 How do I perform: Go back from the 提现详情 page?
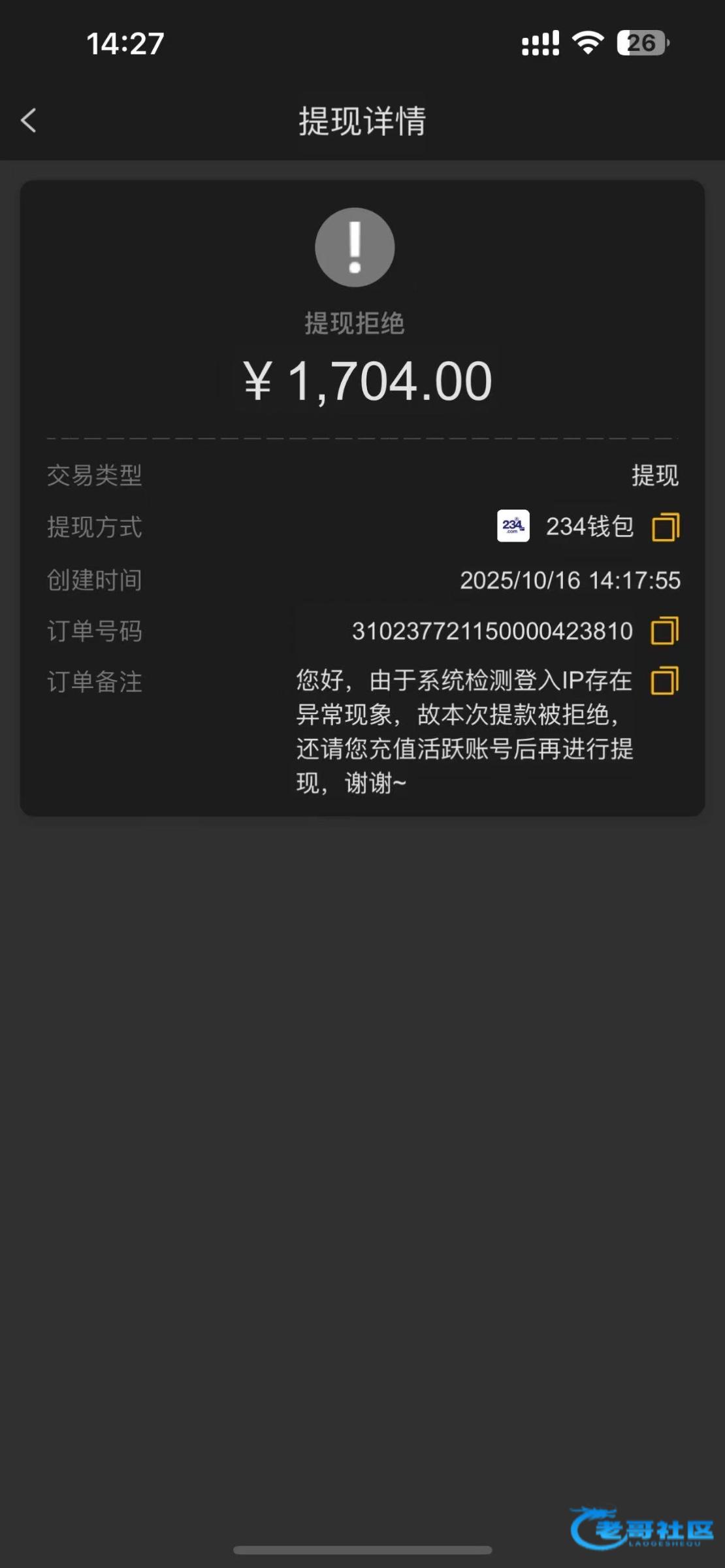(29, 120)
